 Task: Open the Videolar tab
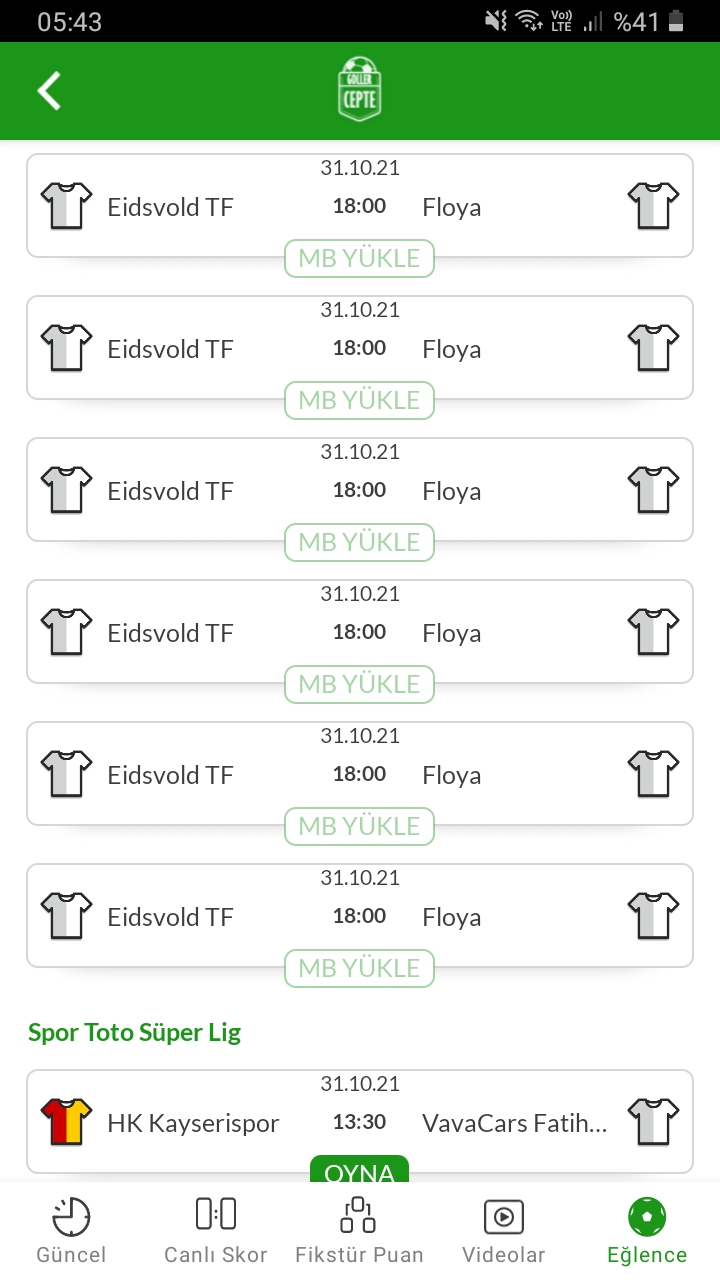pyautogui.click(x=504, y=1231)
